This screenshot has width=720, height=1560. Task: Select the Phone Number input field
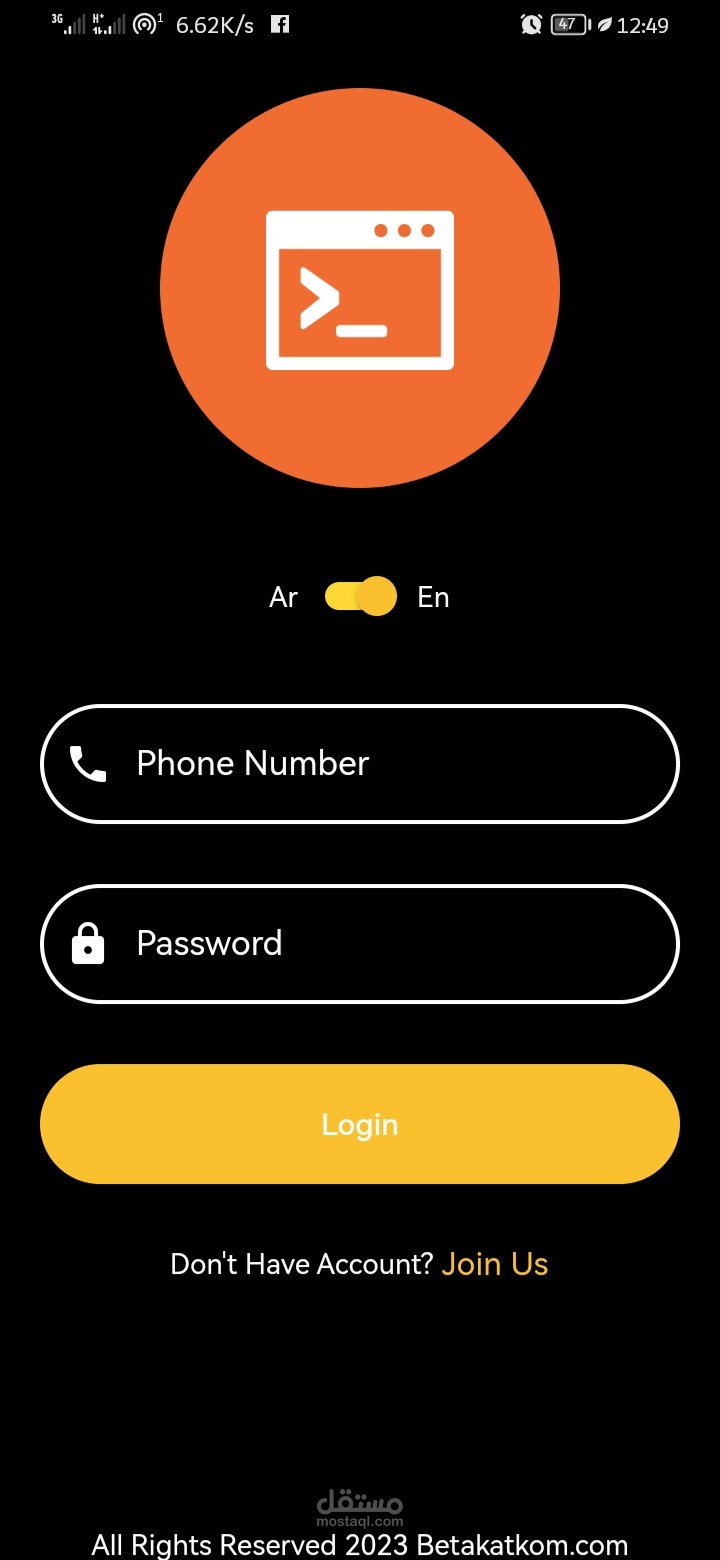(x=360, y=763)
